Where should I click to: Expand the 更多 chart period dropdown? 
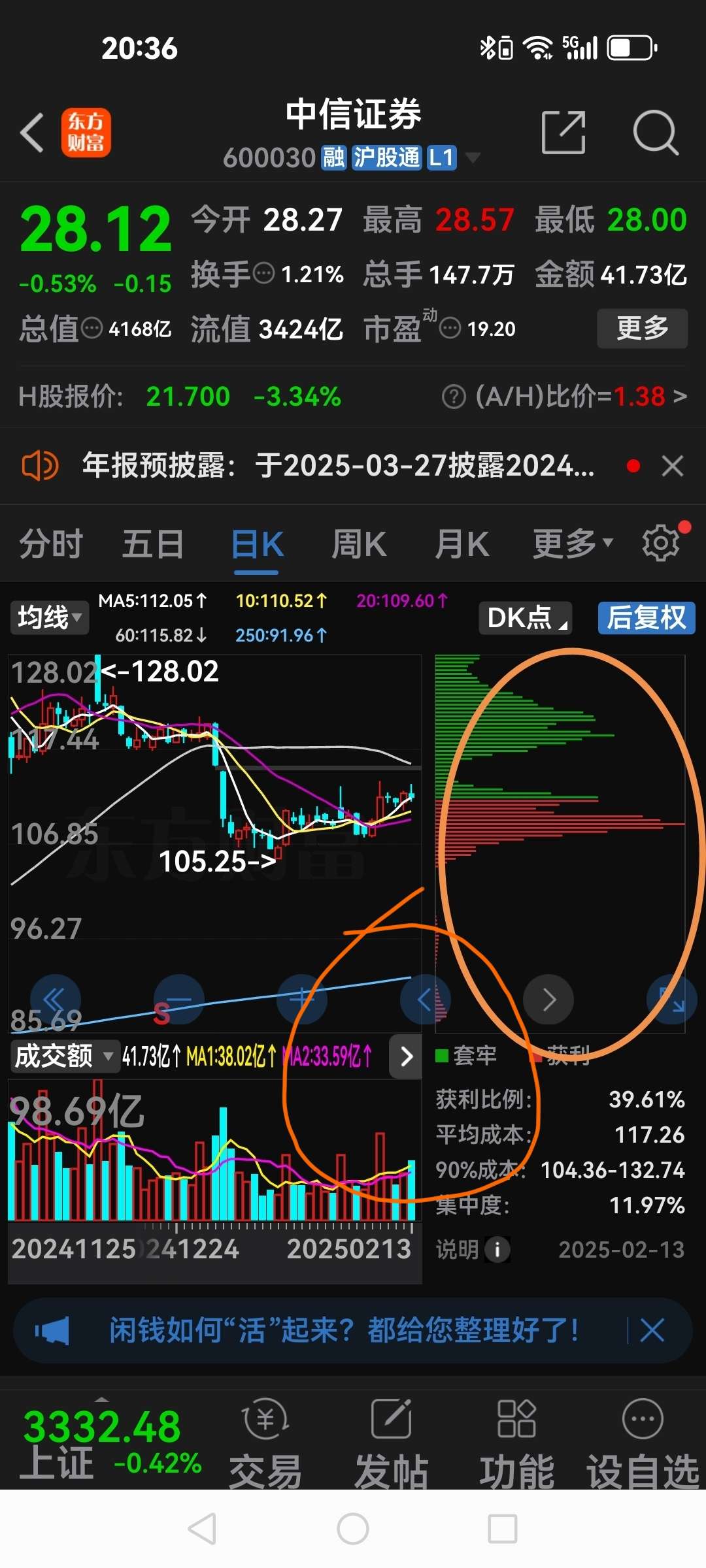pyautogui.click(x=572, y=544)
